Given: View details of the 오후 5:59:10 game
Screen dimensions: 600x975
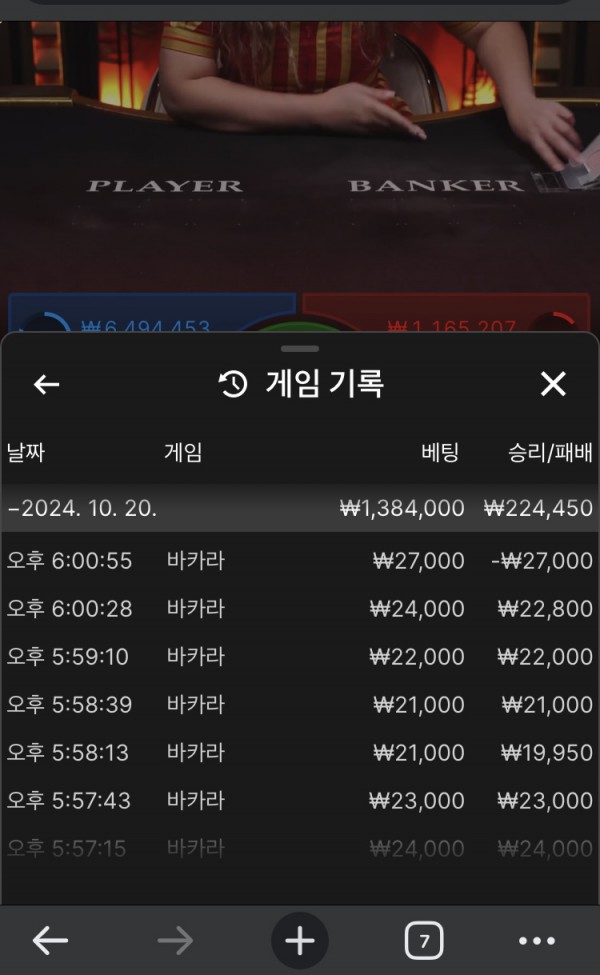Looking at the screenshot, I should click(299, 656).
